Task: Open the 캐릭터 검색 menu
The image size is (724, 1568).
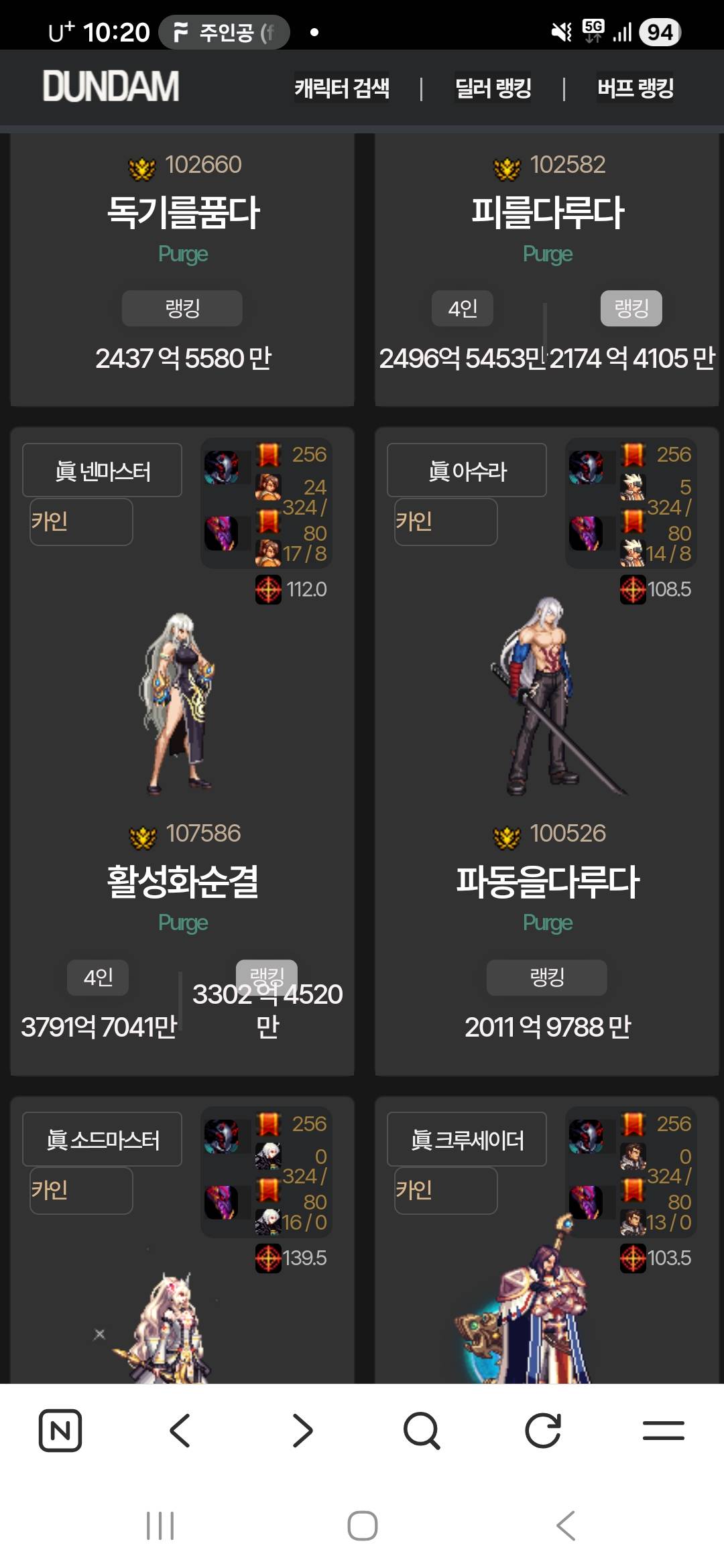Action: [341, 88]
